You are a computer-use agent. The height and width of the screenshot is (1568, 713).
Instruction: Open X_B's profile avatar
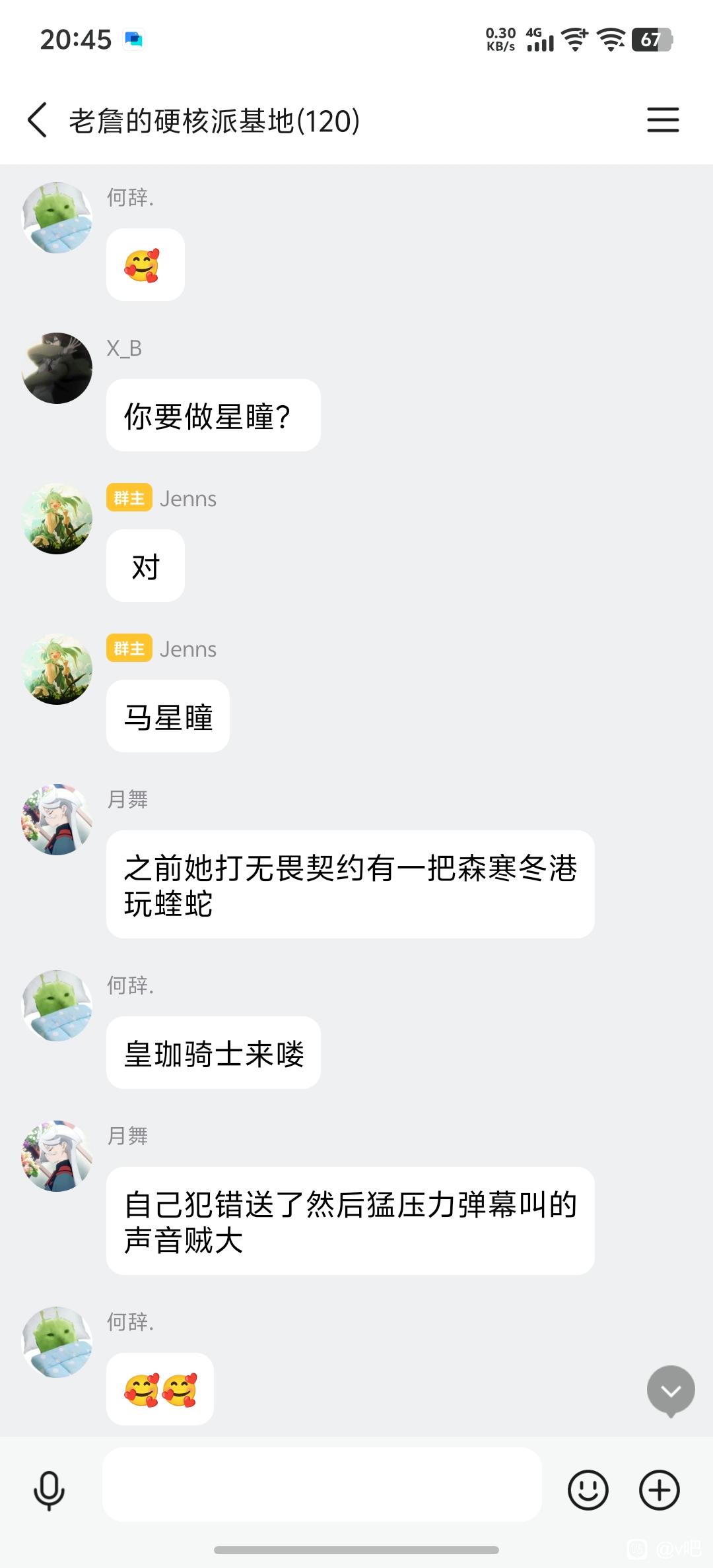(x=57, y=368)
